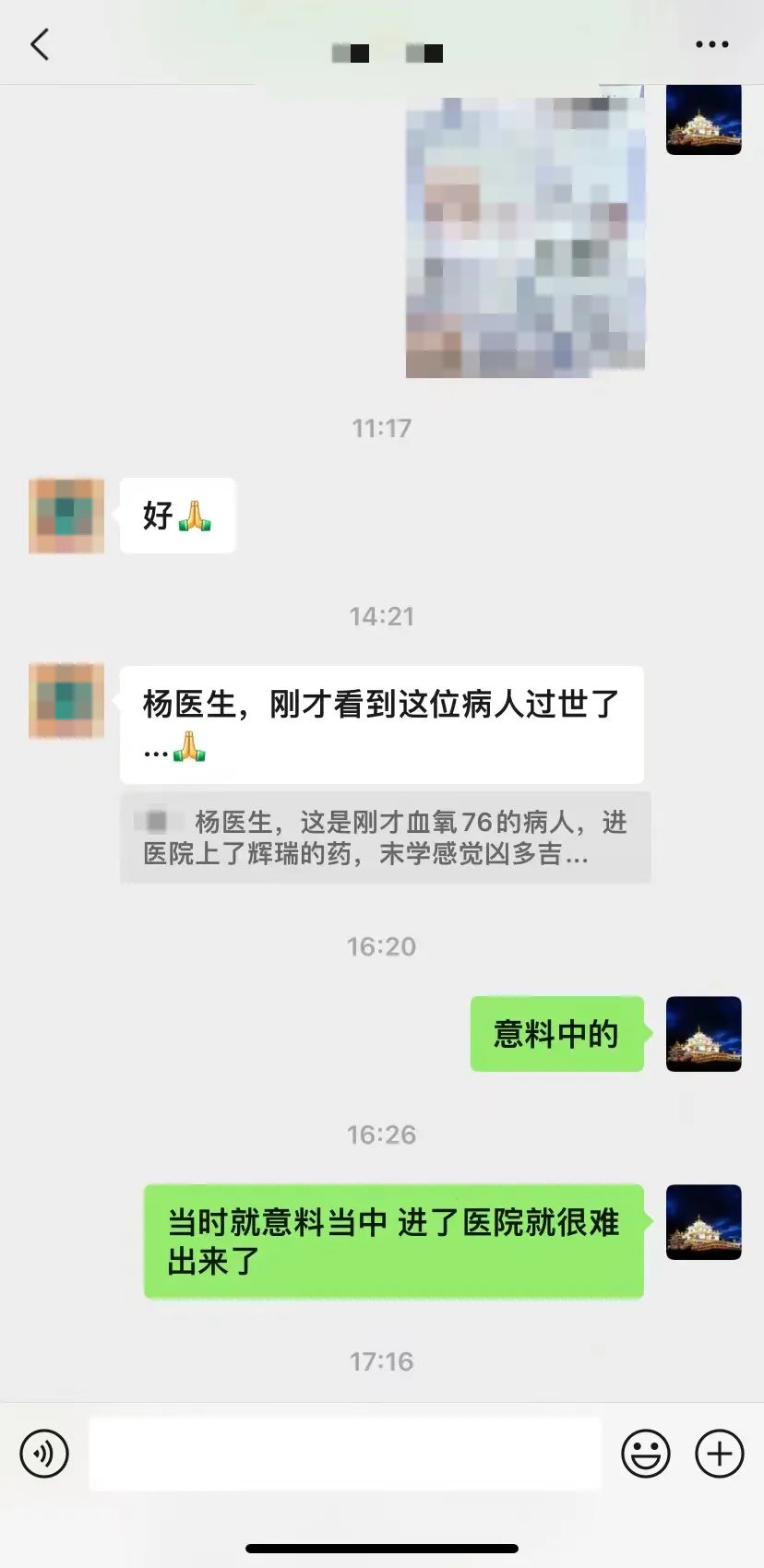Focus the message text field

tap(345, 1454)
